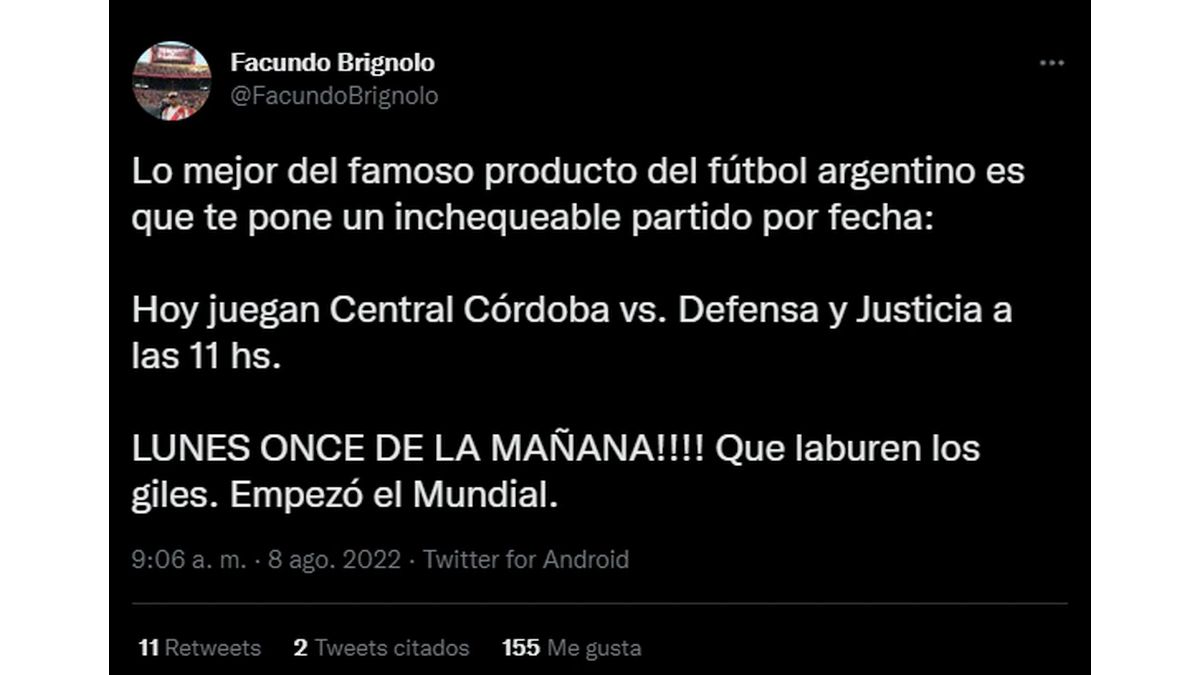The height and width of the screenshot is (675, 1200).
Task: Open the Twitter for Android source link
Action: coord(526,559)
